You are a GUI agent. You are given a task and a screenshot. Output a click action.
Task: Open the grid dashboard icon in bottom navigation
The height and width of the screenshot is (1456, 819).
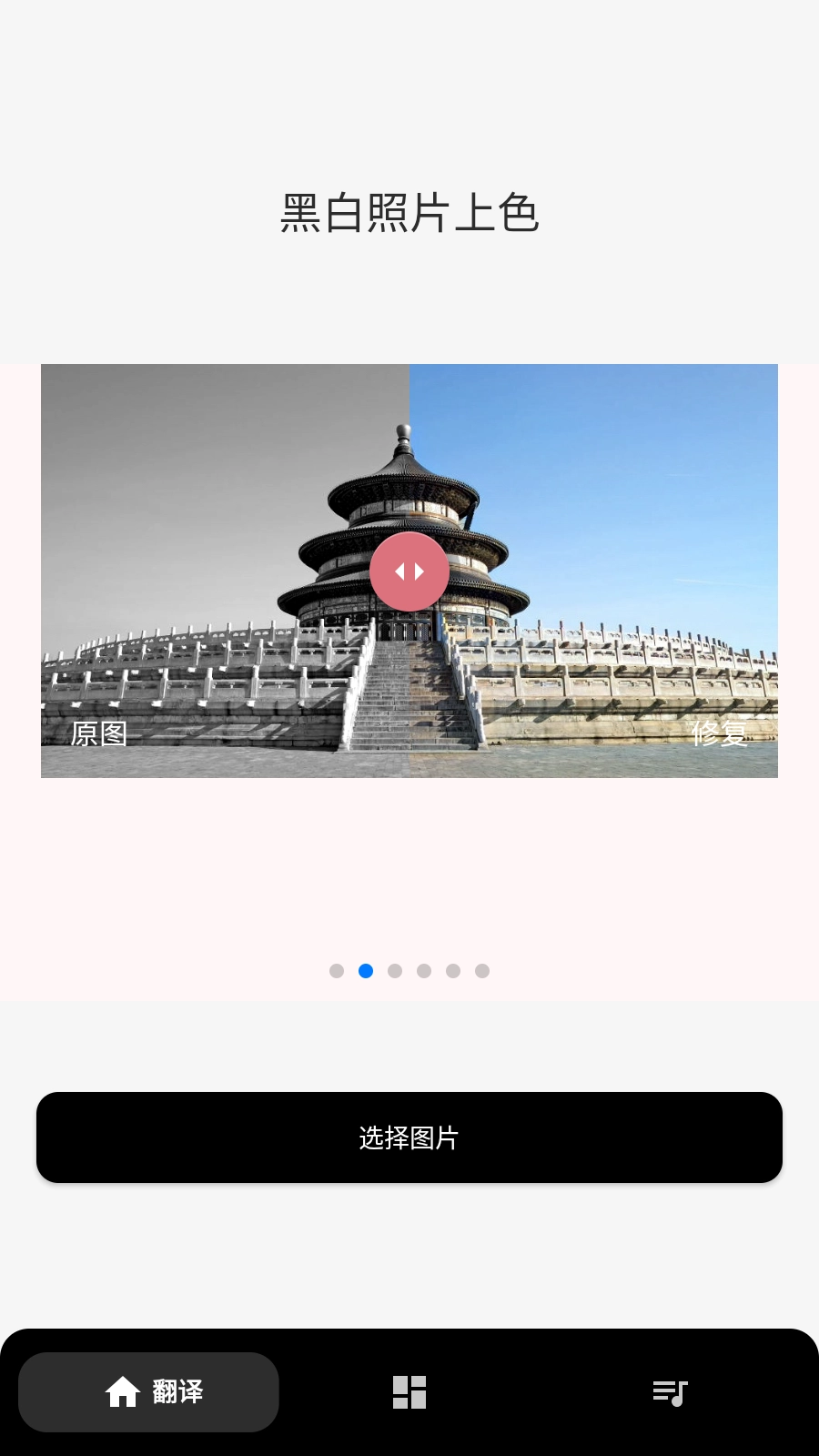coord(409,1392)
